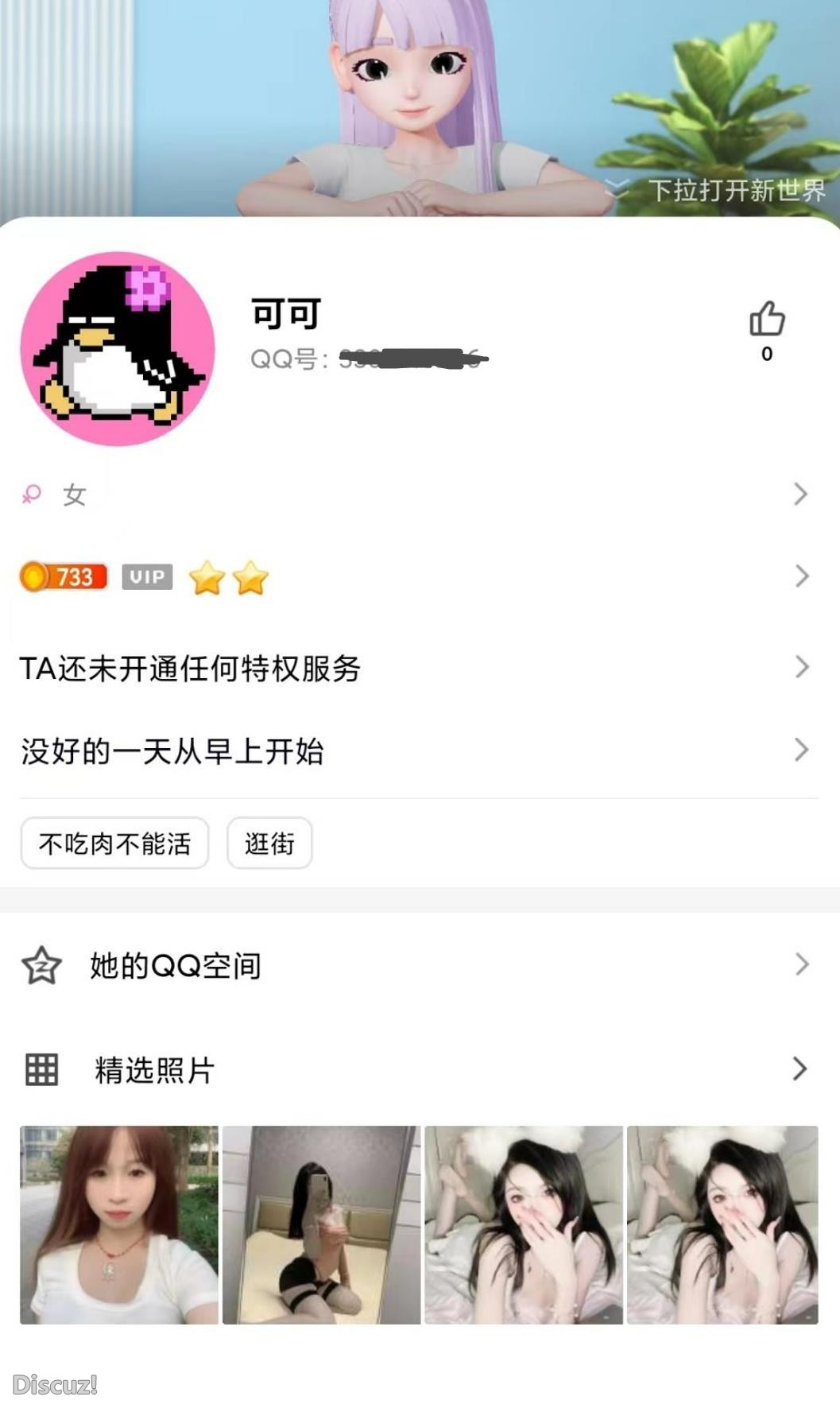The height and width of the screenshot is (1404, 840).
Task: Click the grid icon beside 精选照片
Action: pos(41,1070)
